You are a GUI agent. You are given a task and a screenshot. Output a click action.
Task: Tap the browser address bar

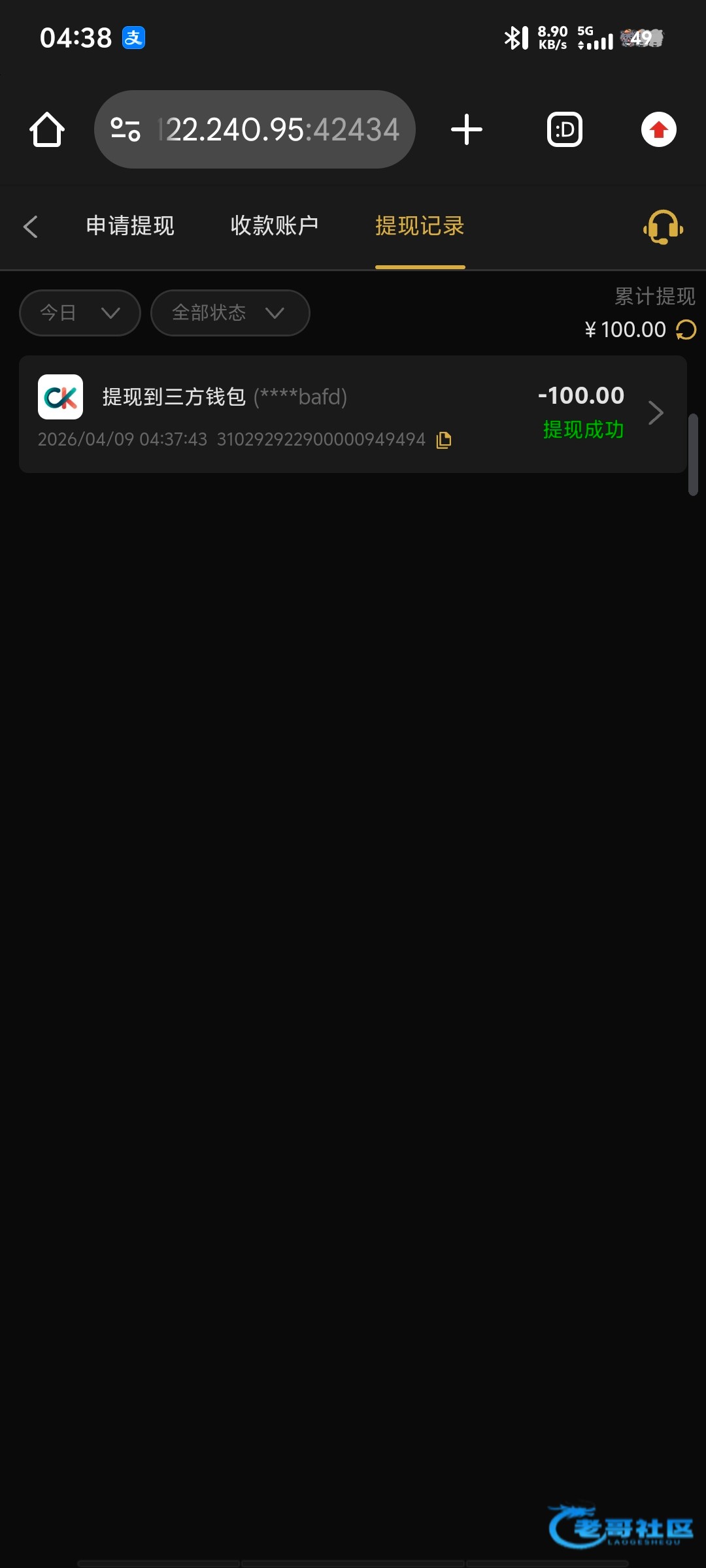281,129
